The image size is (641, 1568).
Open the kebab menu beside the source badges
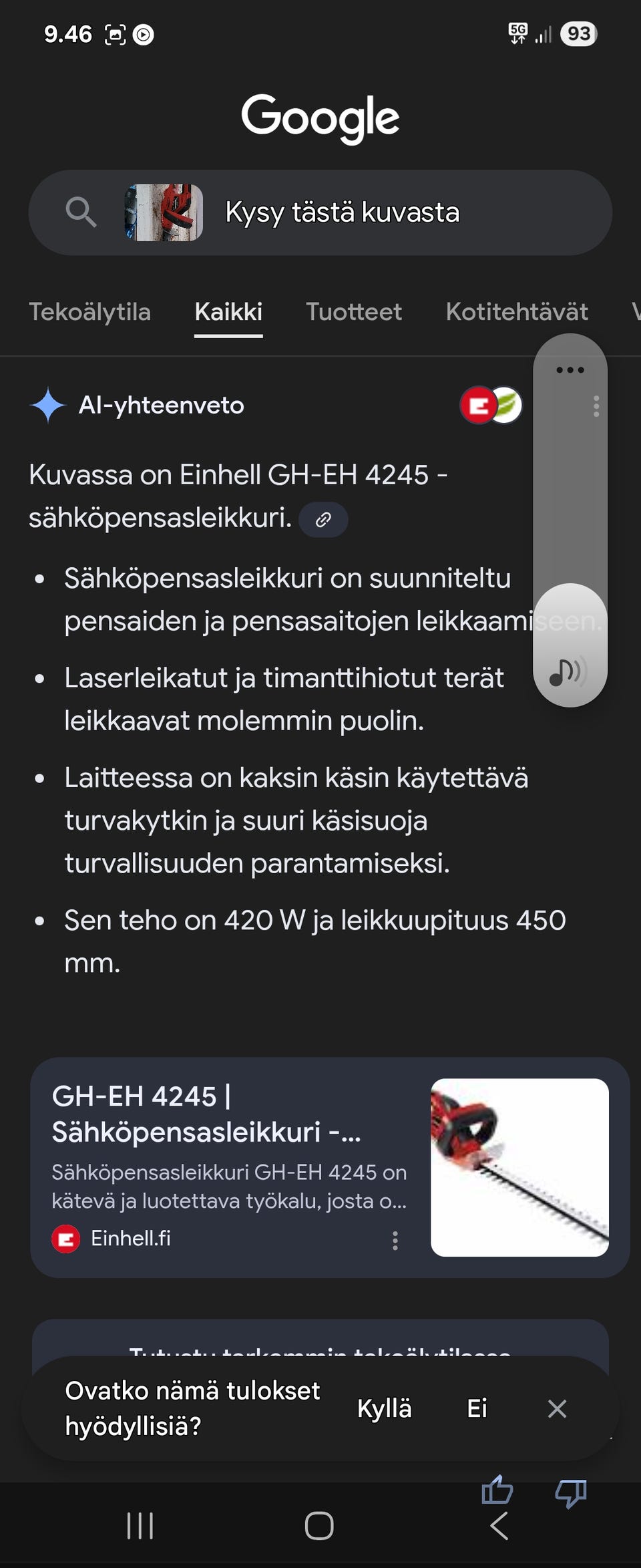(595, 405)
